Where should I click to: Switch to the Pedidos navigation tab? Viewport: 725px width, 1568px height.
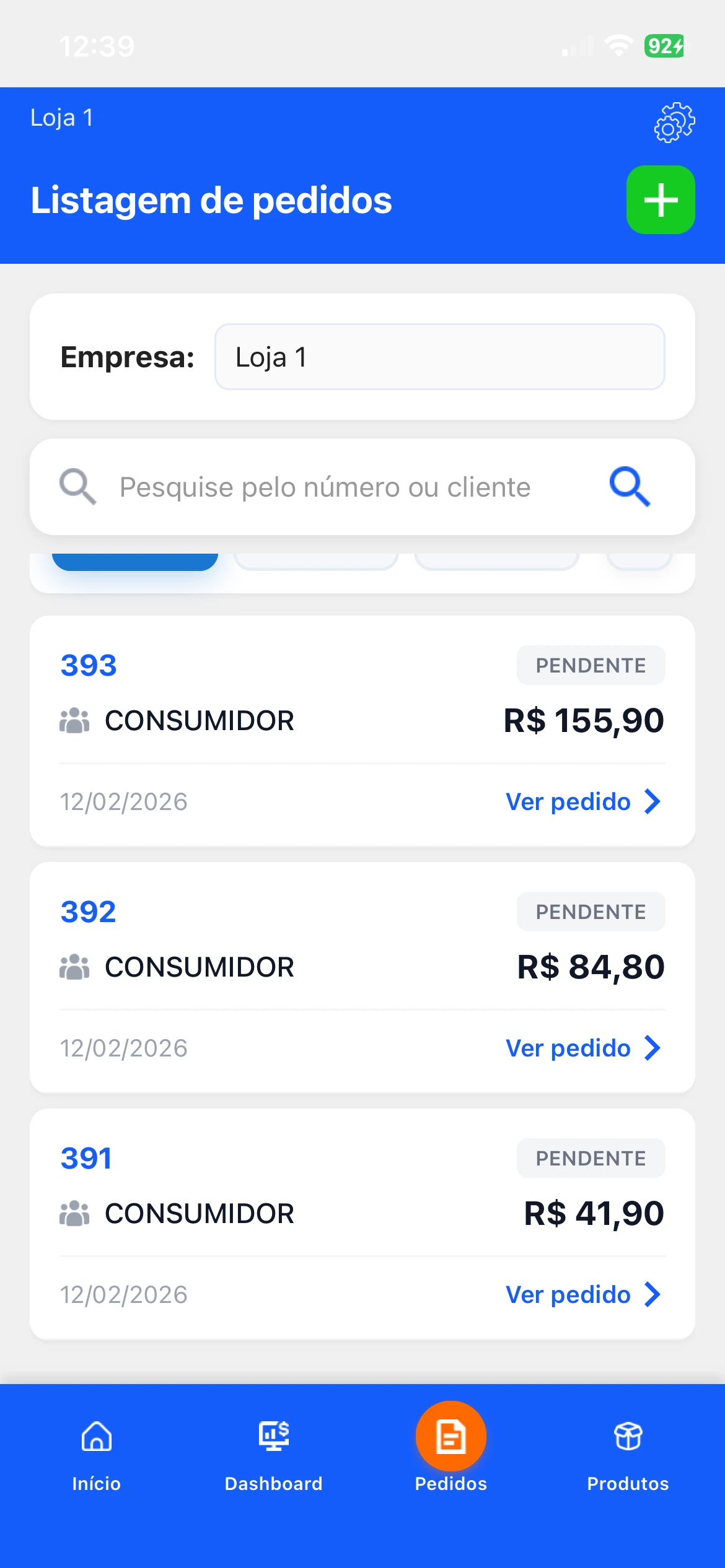click(x=450, y=1483)
